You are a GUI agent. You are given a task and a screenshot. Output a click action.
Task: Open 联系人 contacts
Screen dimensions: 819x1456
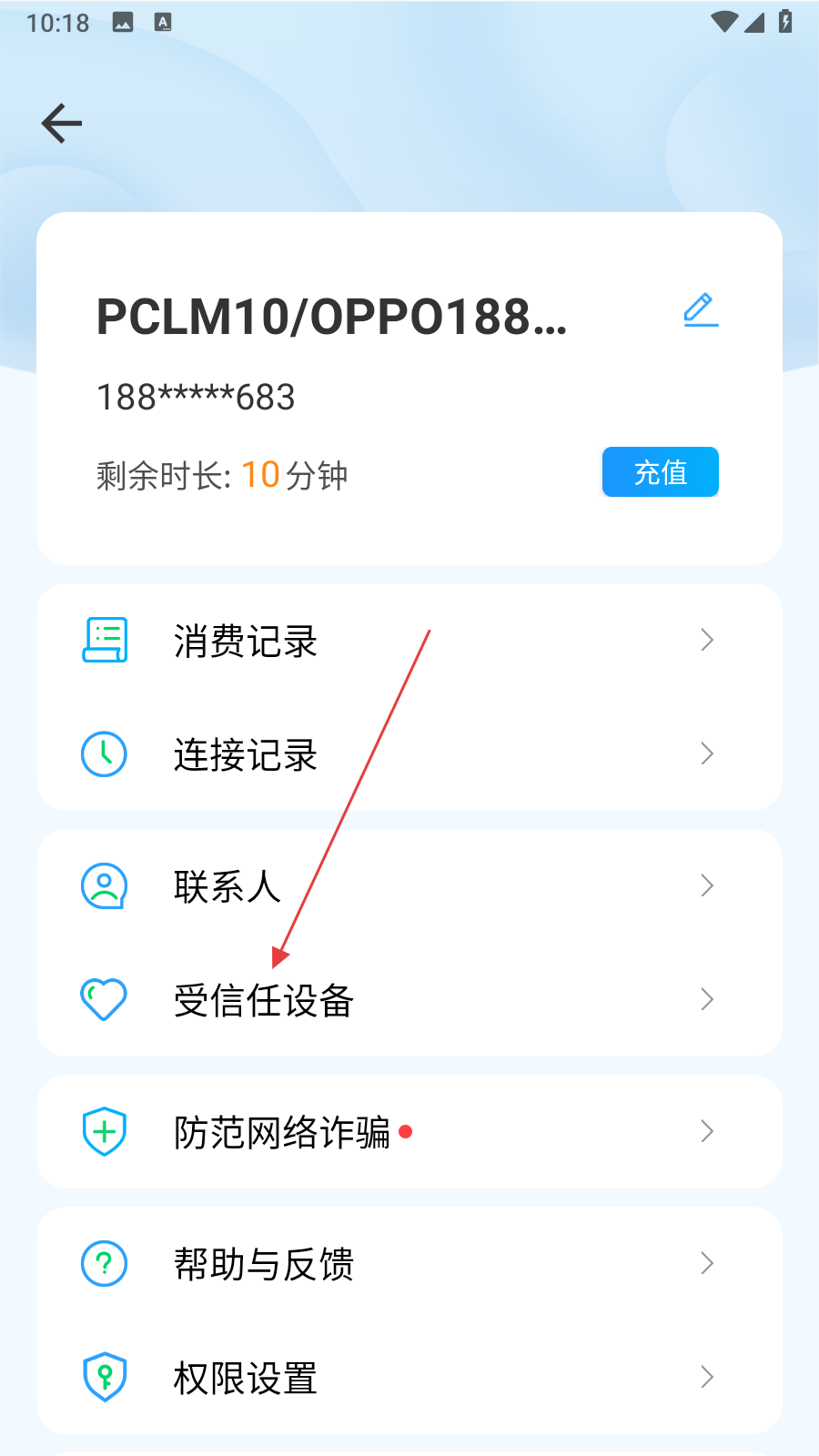(x=409, y=886)
